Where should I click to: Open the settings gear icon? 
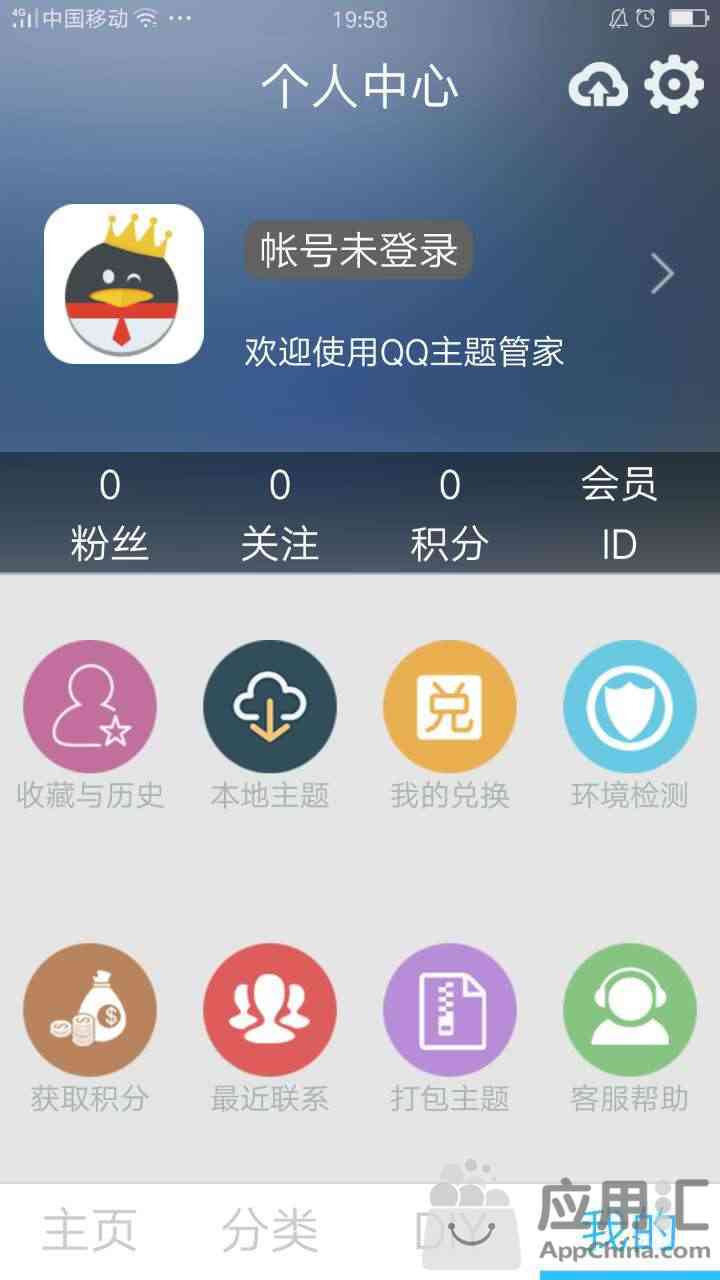click(674, 86)
